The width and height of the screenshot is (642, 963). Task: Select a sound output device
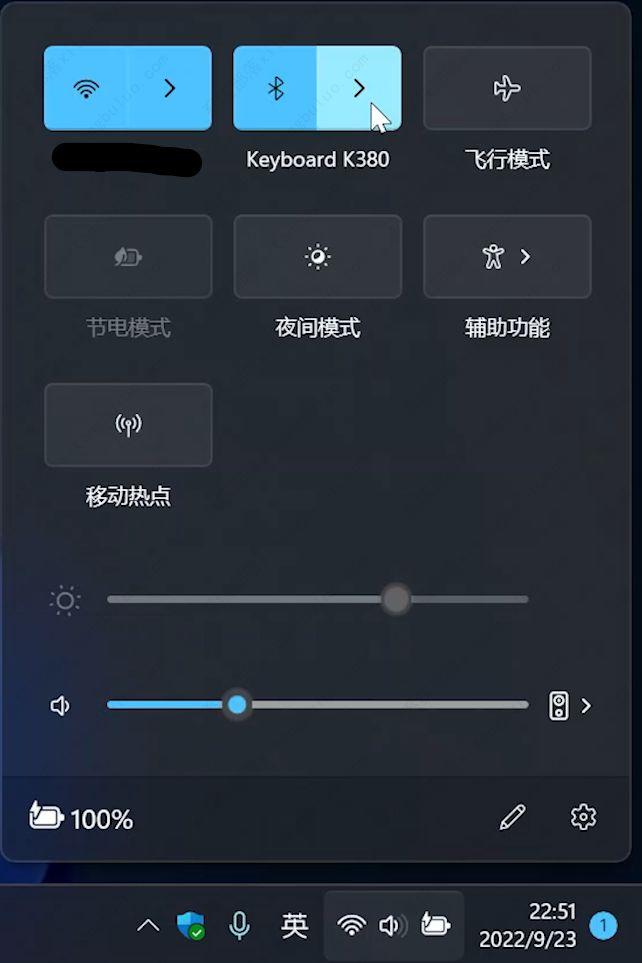click(x=571, y=706)
